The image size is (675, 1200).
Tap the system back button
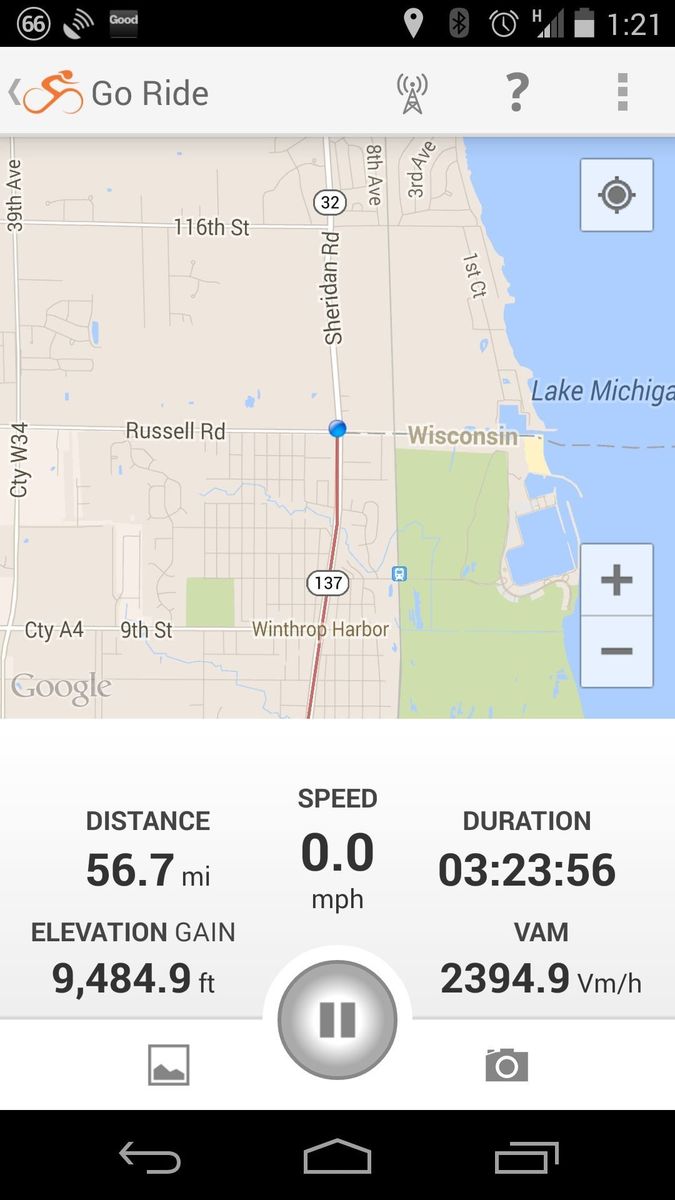click(150, 1158)
